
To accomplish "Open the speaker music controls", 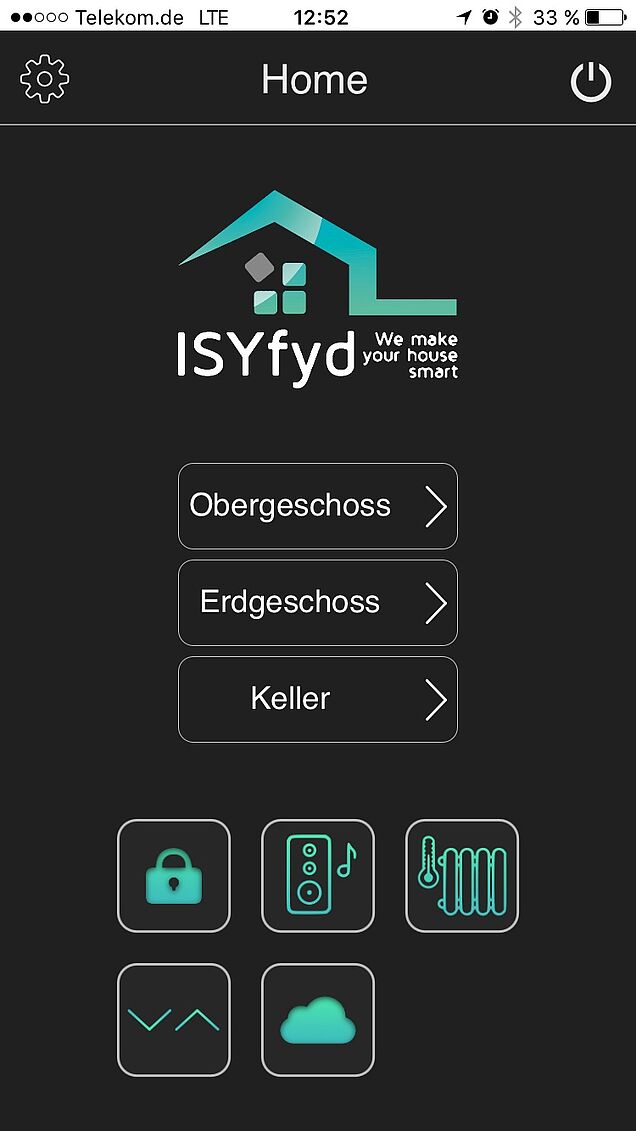I will (318, 876).
